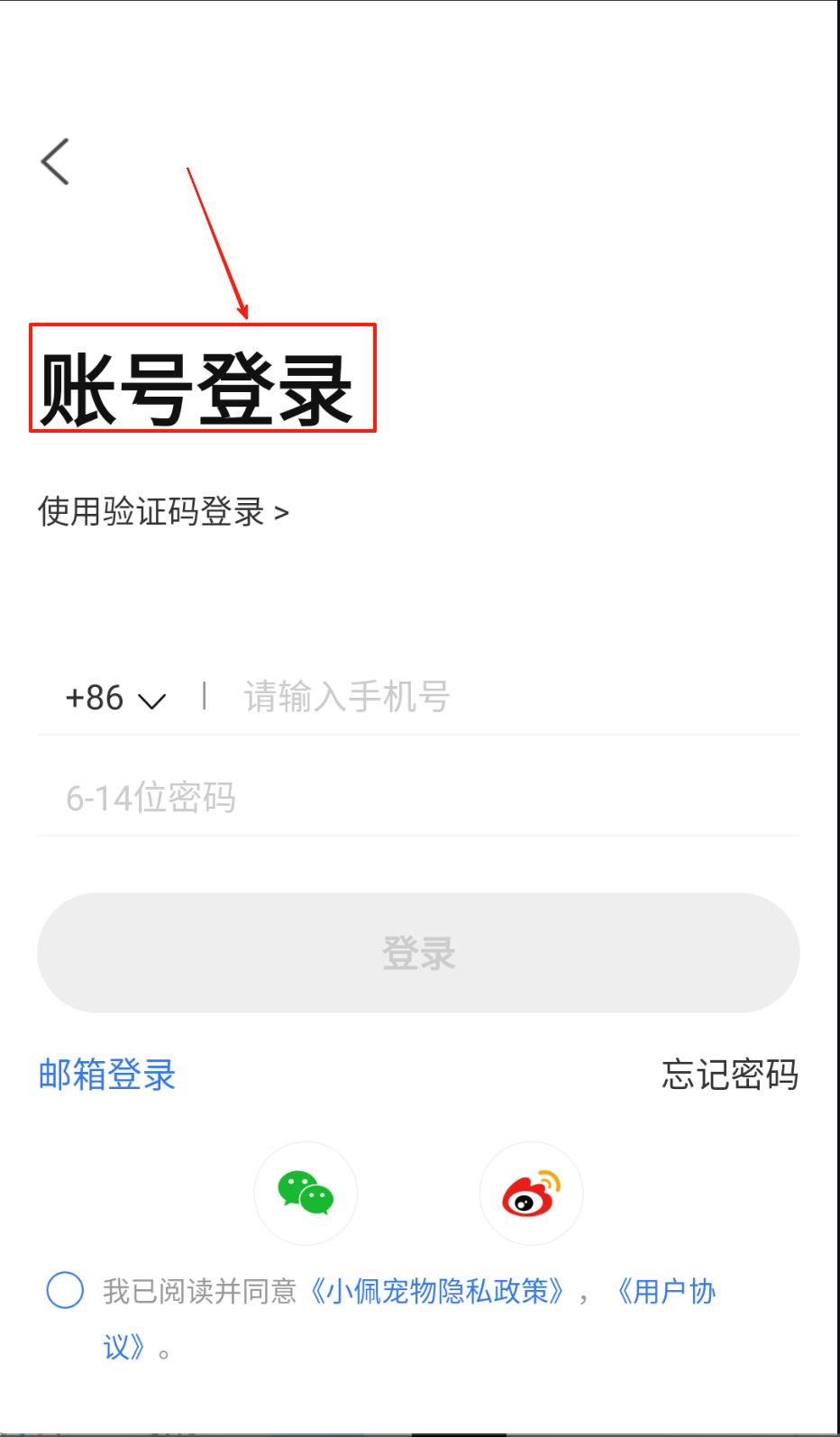Log in with Weibo icon
The image size is (840, 1437).
pyautogui.click(x=531, y=1194)
